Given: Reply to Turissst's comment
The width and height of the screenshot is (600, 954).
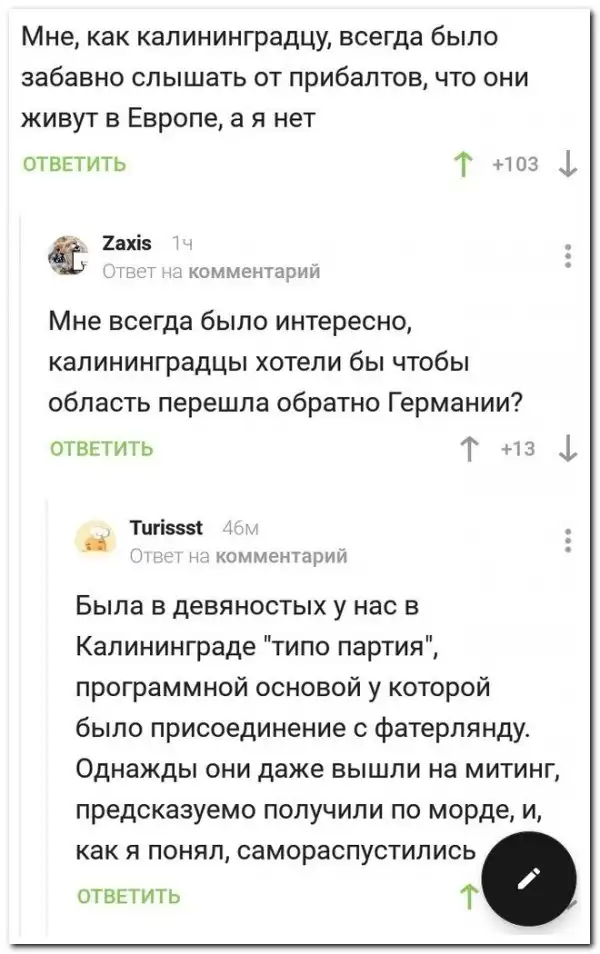Looking at the screenshot, I should (129, 894).
